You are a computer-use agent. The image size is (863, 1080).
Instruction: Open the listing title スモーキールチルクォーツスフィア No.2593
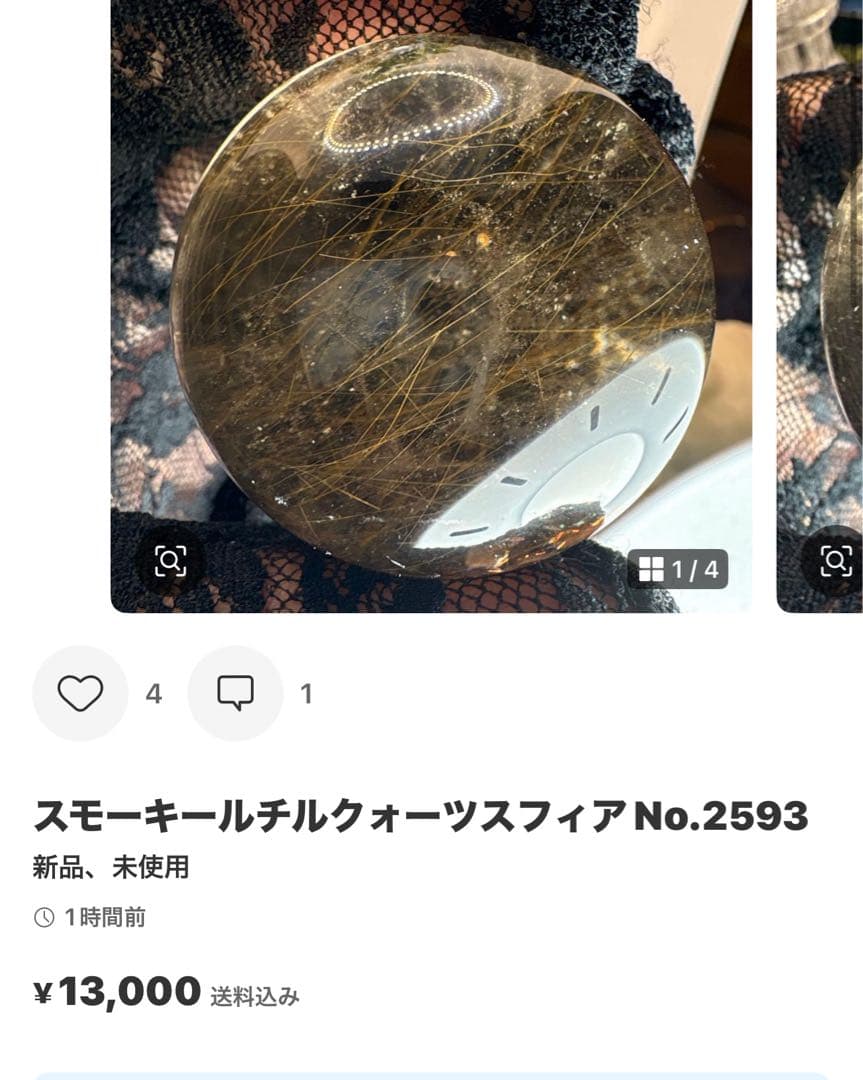[420, 817]
